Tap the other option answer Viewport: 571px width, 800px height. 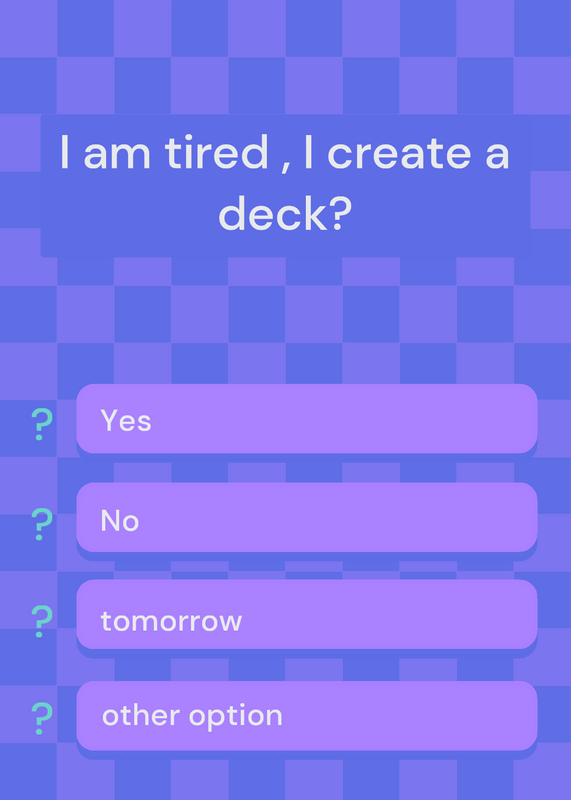307,715
